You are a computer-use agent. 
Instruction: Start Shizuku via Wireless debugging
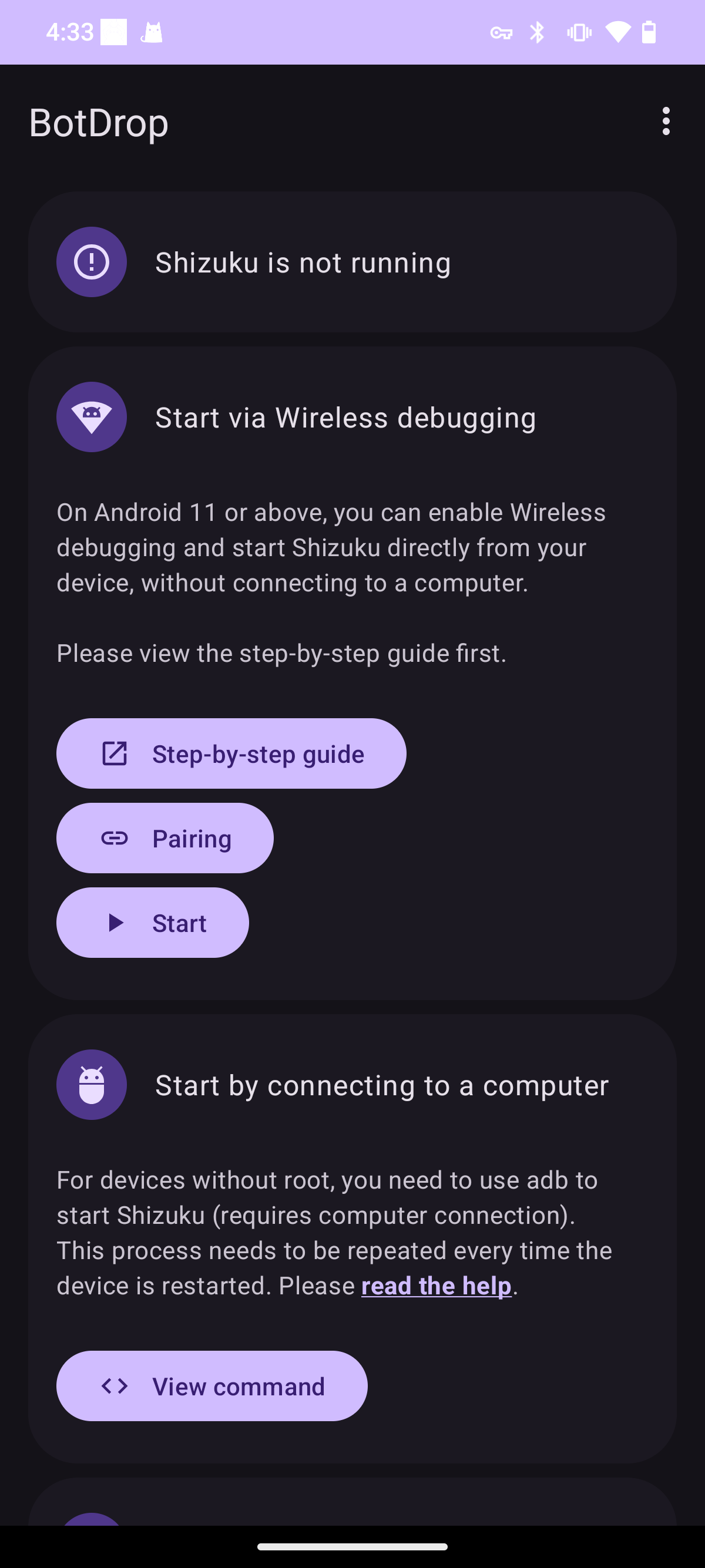coord(153,923)
